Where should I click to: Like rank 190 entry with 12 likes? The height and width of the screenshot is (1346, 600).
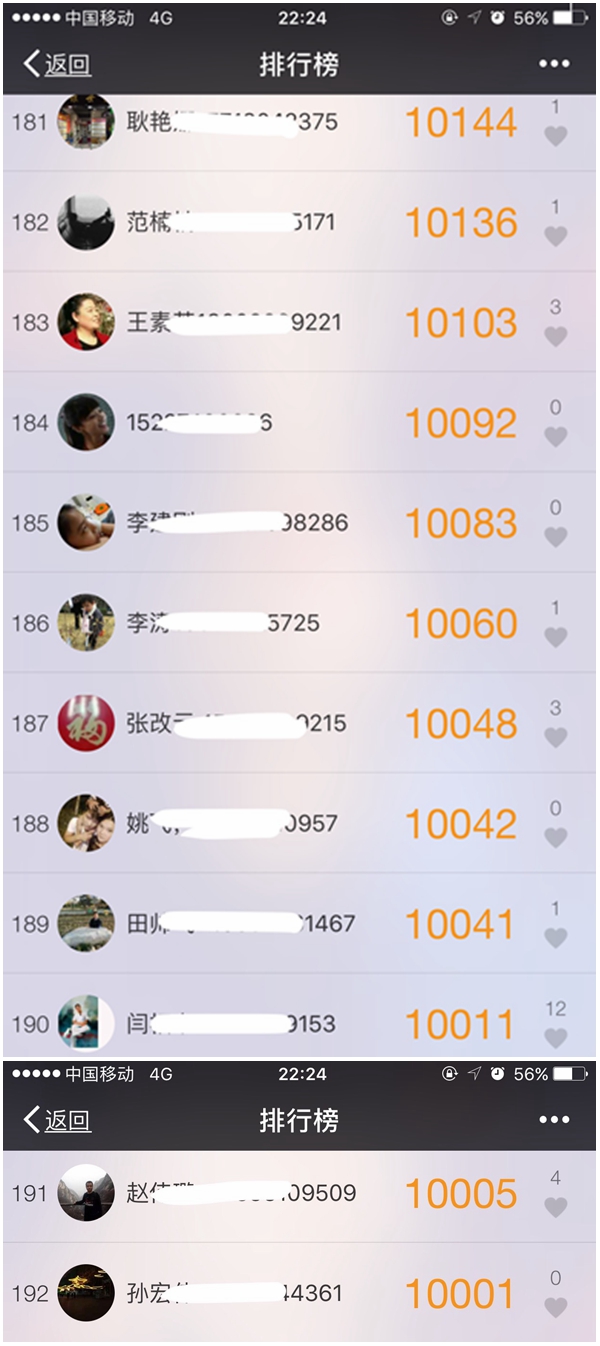pos(556,1038)
